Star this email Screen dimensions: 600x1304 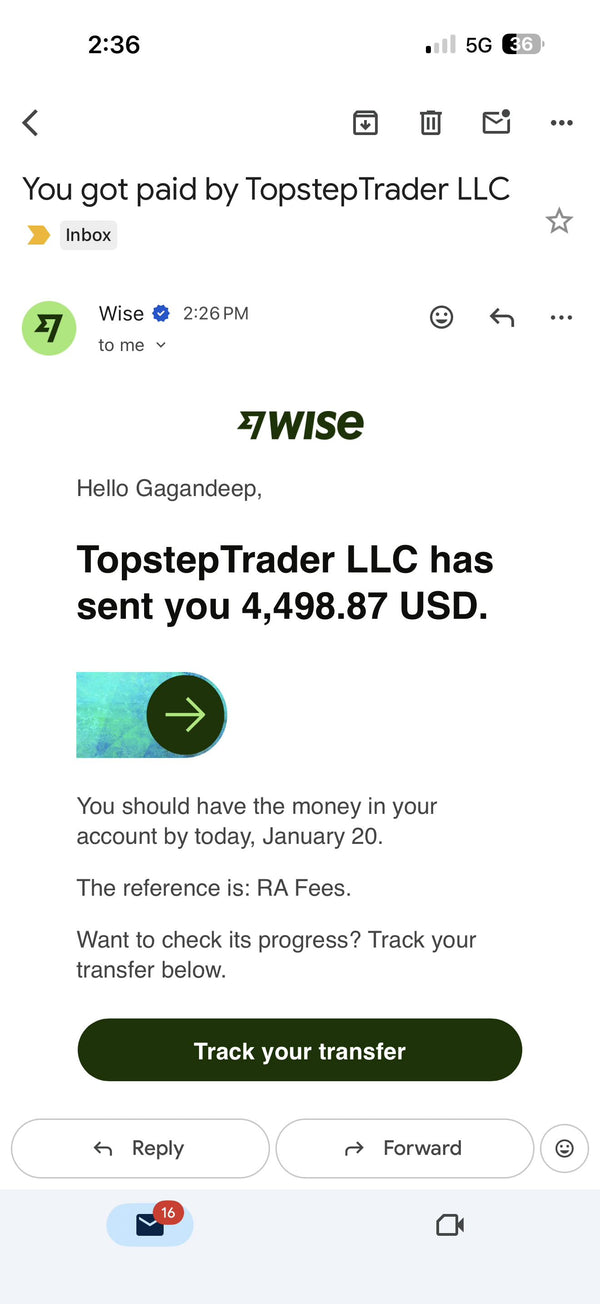tap(559, 221)
